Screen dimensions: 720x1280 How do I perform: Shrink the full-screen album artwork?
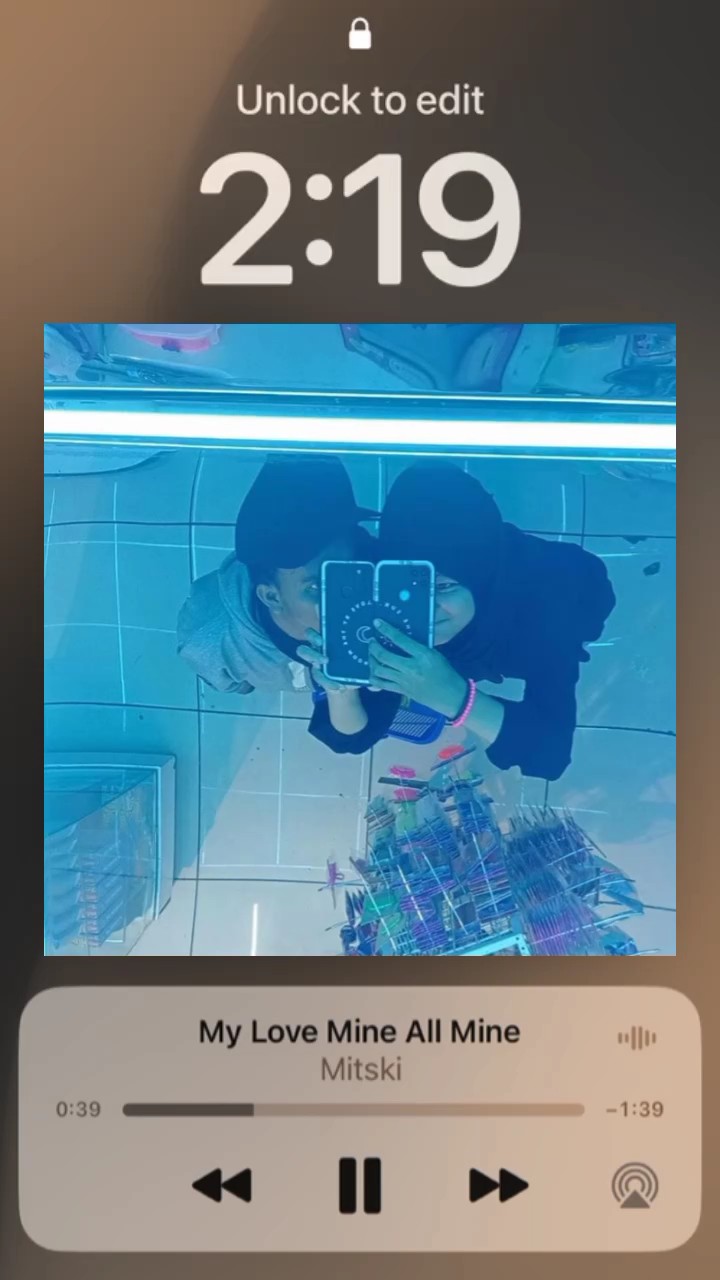pyautogui.click(x=360, y=640)
